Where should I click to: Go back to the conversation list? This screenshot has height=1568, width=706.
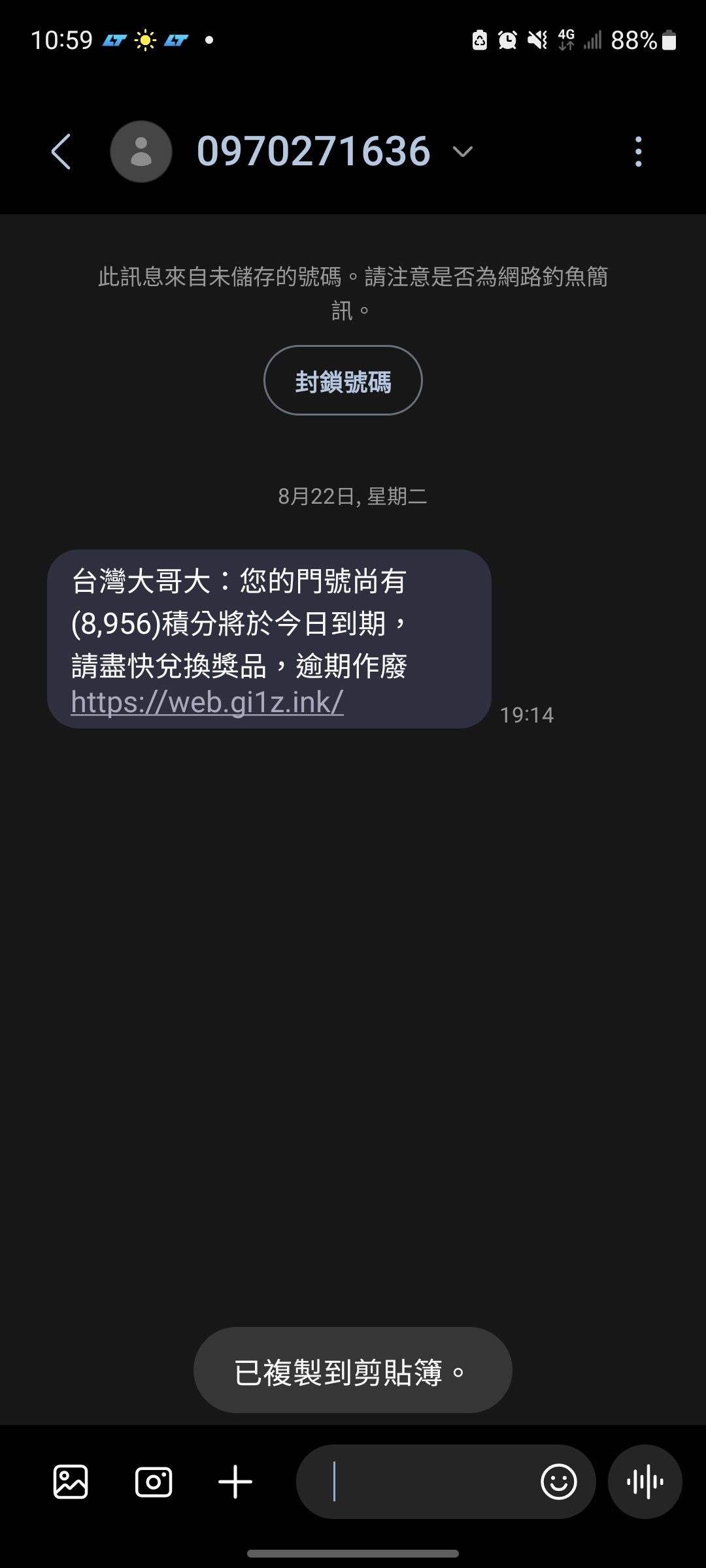pyautogui.click(x=61, y=152)
